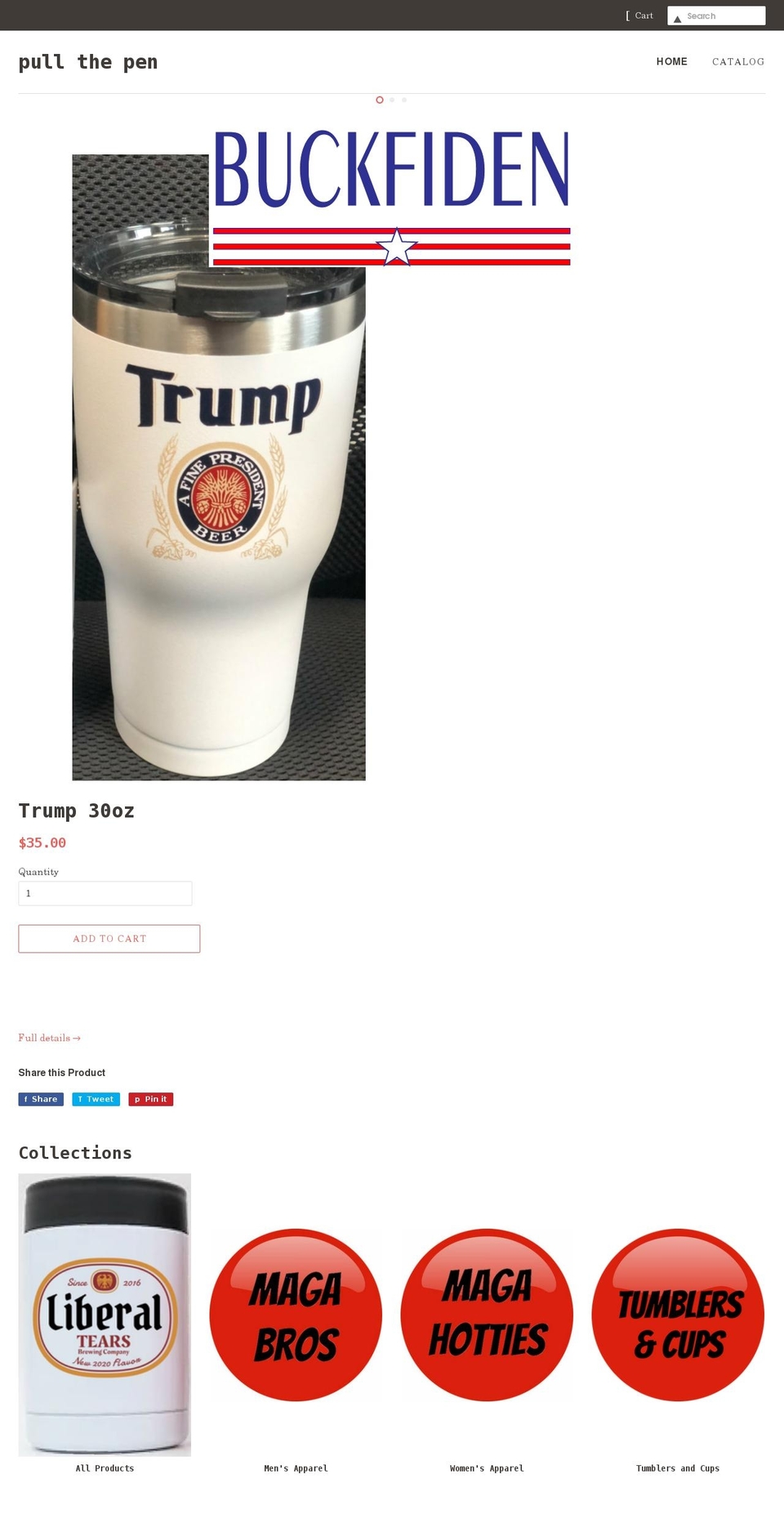This screenshot has width=784, height=1532.
Task: Edit the Quantity field
Action: [105, 893]
